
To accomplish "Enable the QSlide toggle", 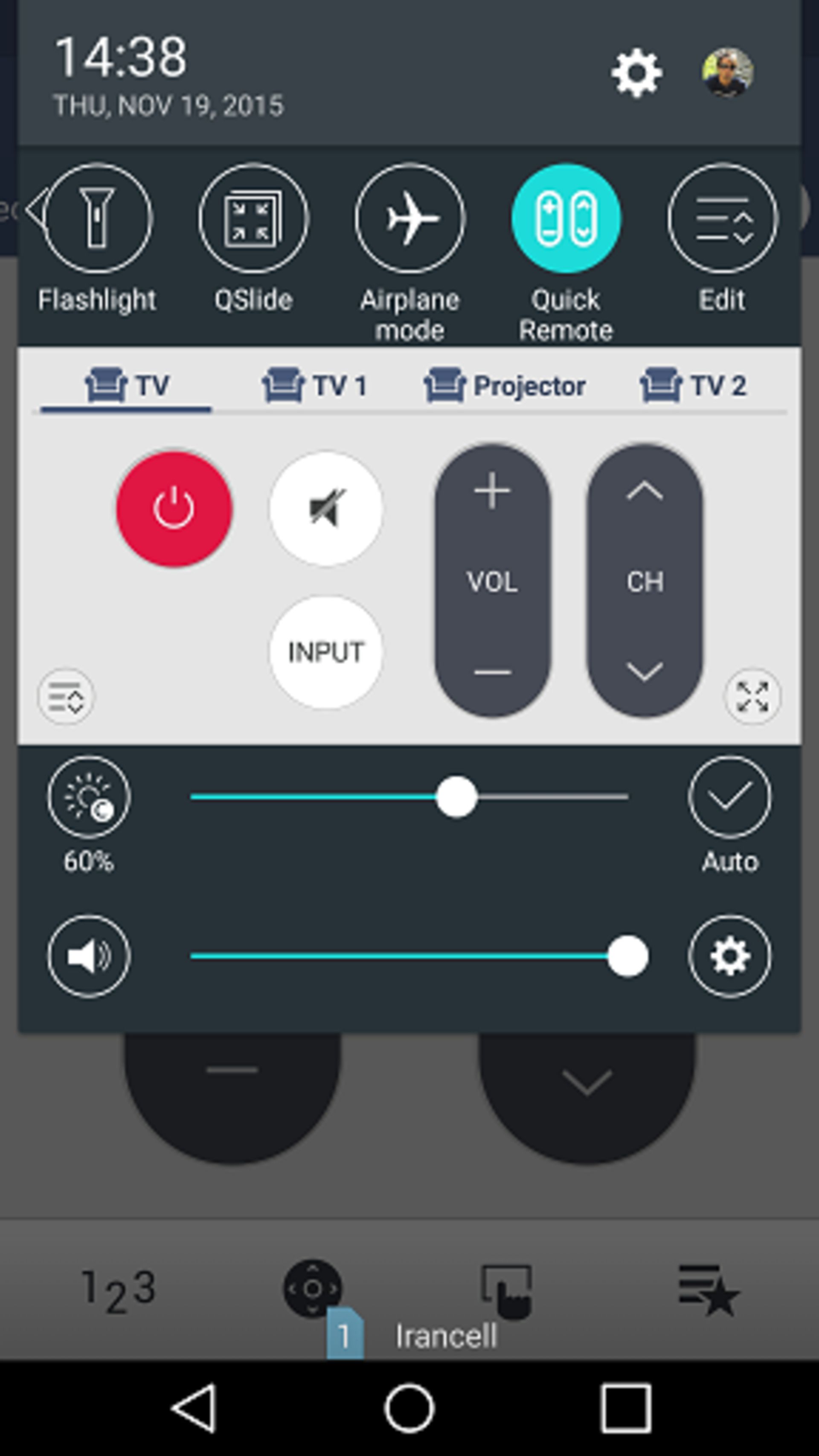I will point(253,218).
